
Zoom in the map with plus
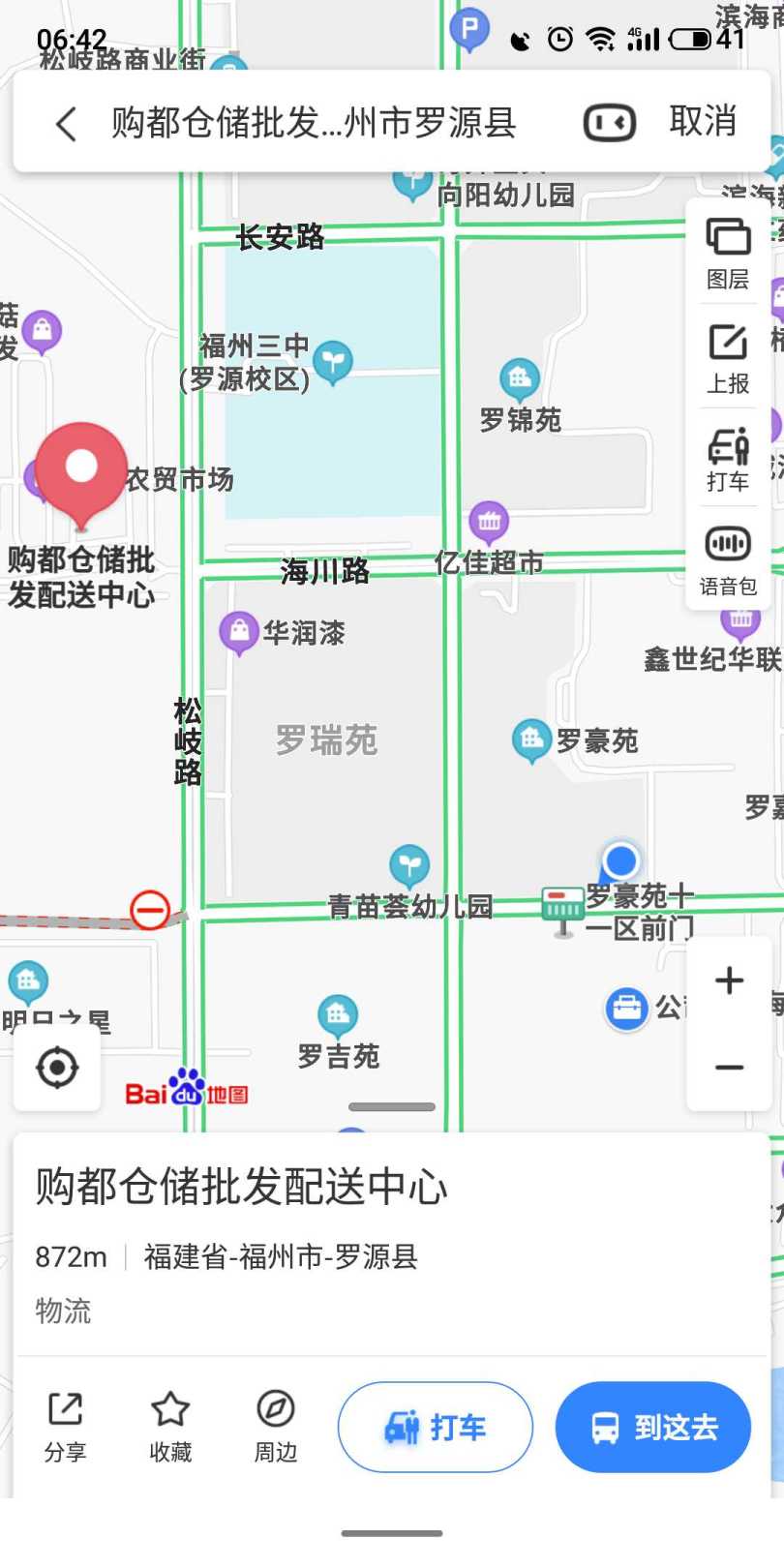click(x=729, y=980)
